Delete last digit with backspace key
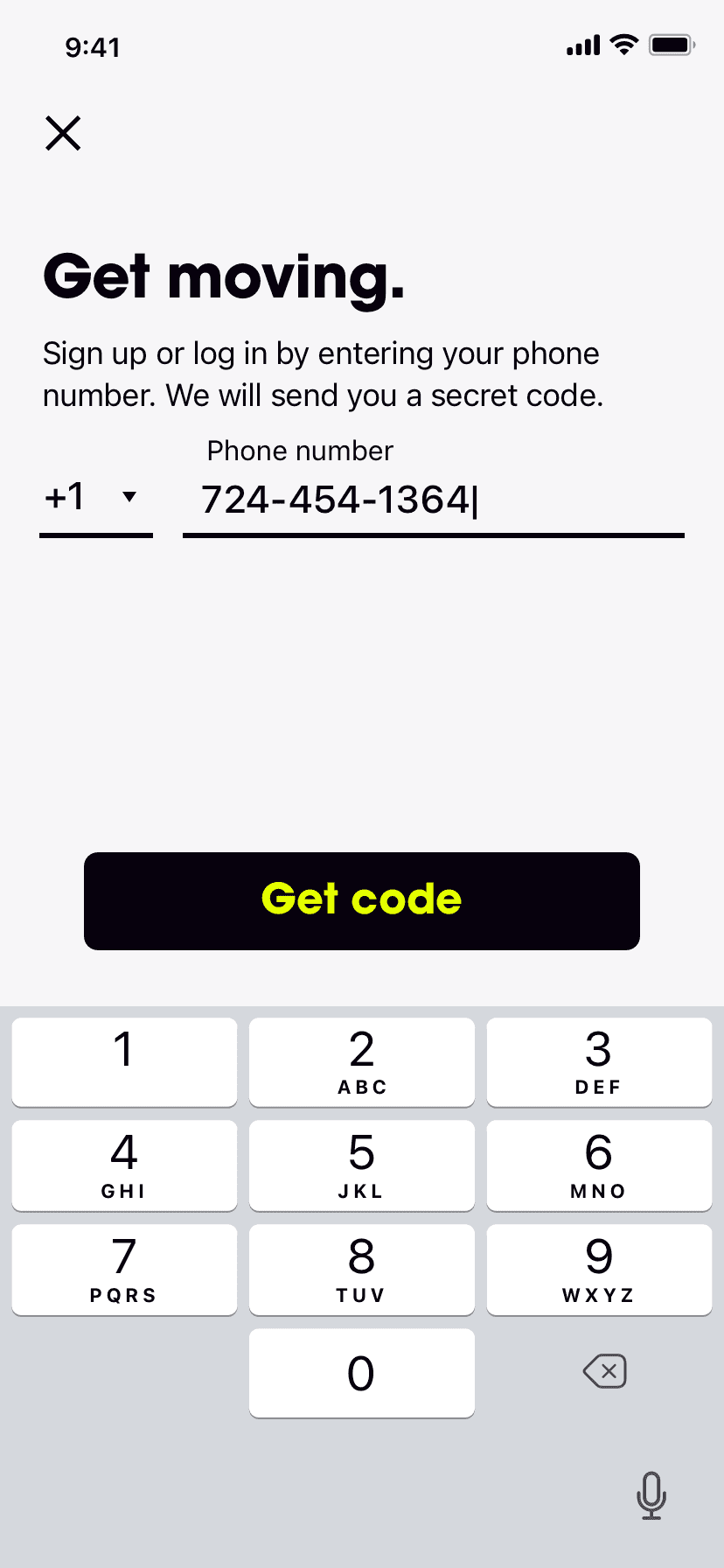 pos(604,1371)
